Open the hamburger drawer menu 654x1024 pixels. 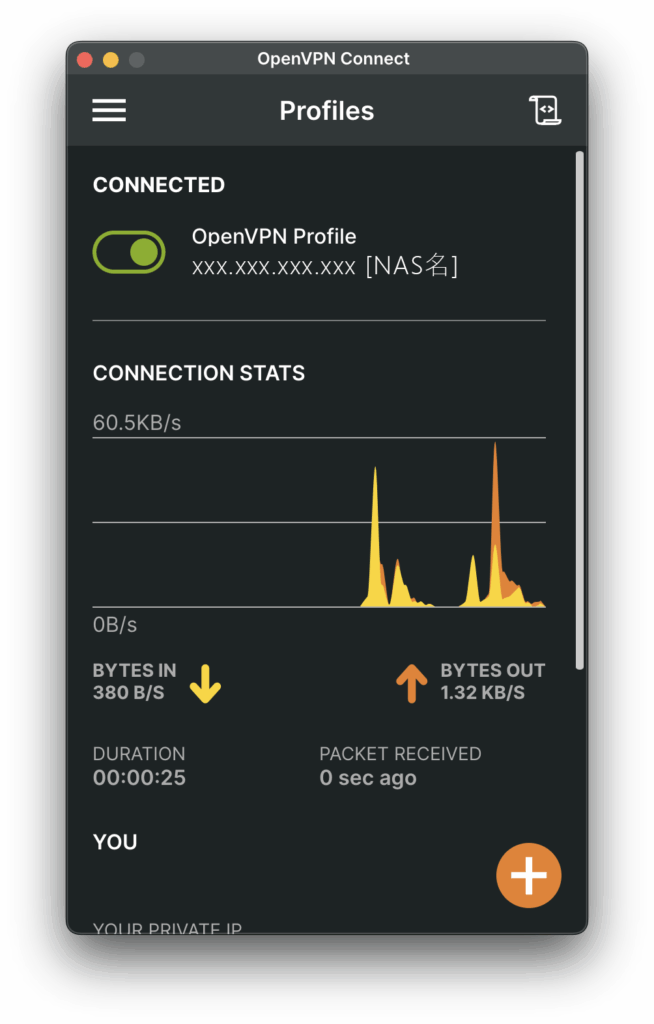pos(109,110)
